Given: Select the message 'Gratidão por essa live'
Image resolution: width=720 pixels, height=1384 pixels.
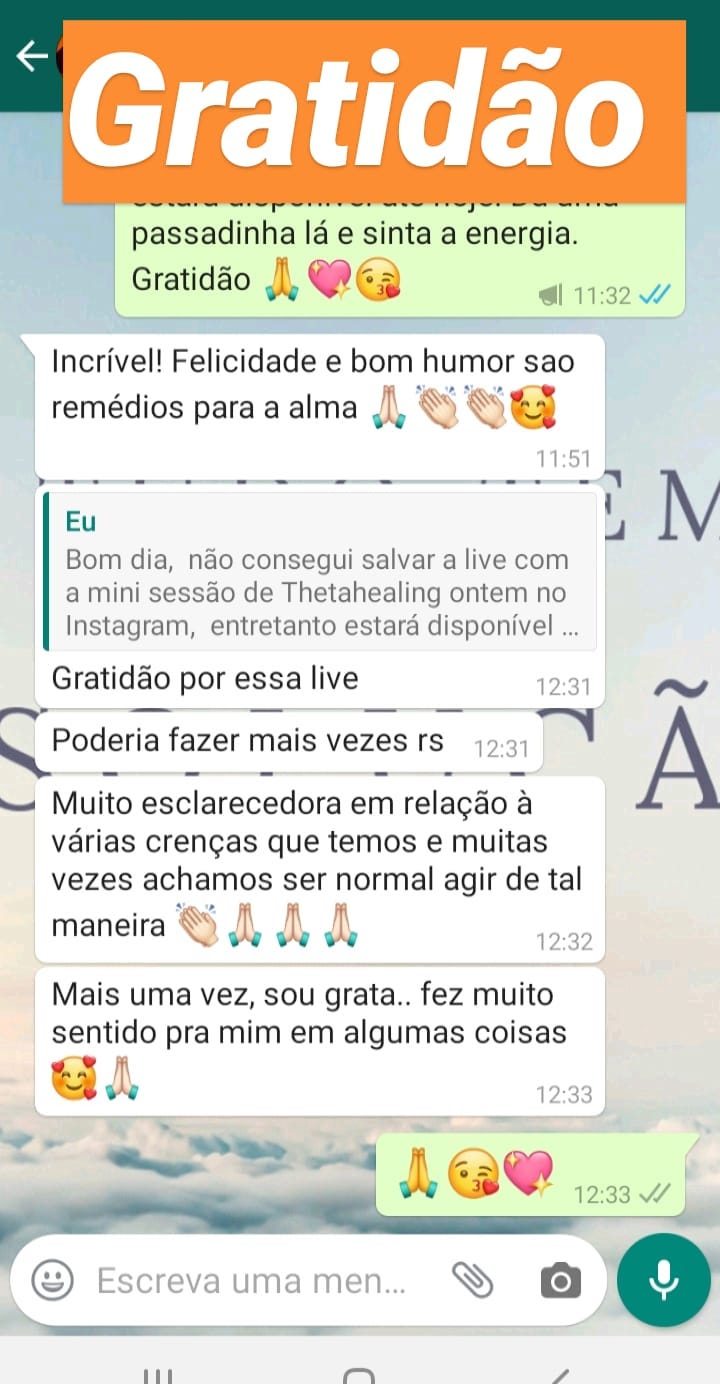Looking at the screenshot, I should click(x=190, y=677).
